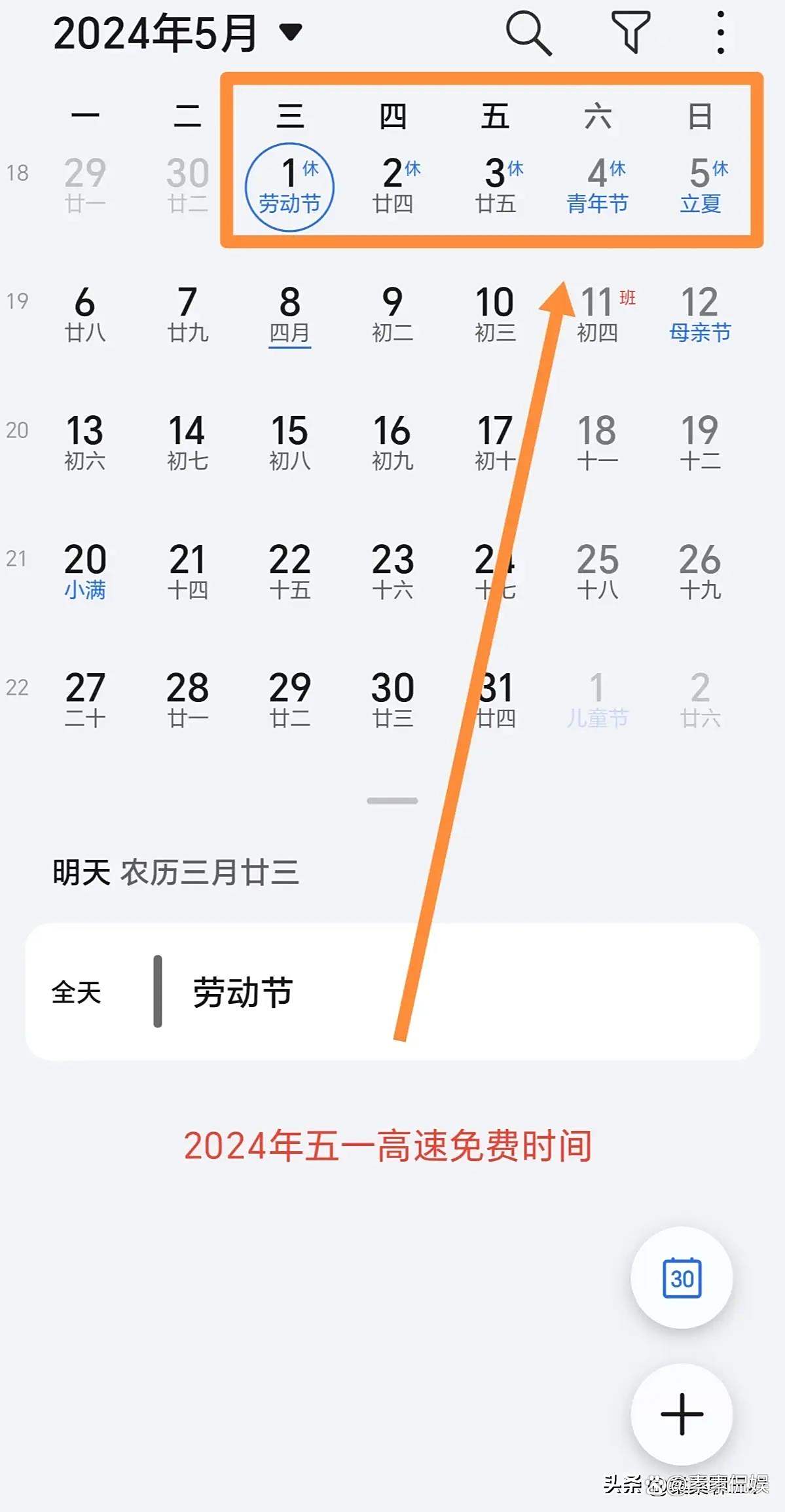Open calendar search

click(x=528, y=33)
